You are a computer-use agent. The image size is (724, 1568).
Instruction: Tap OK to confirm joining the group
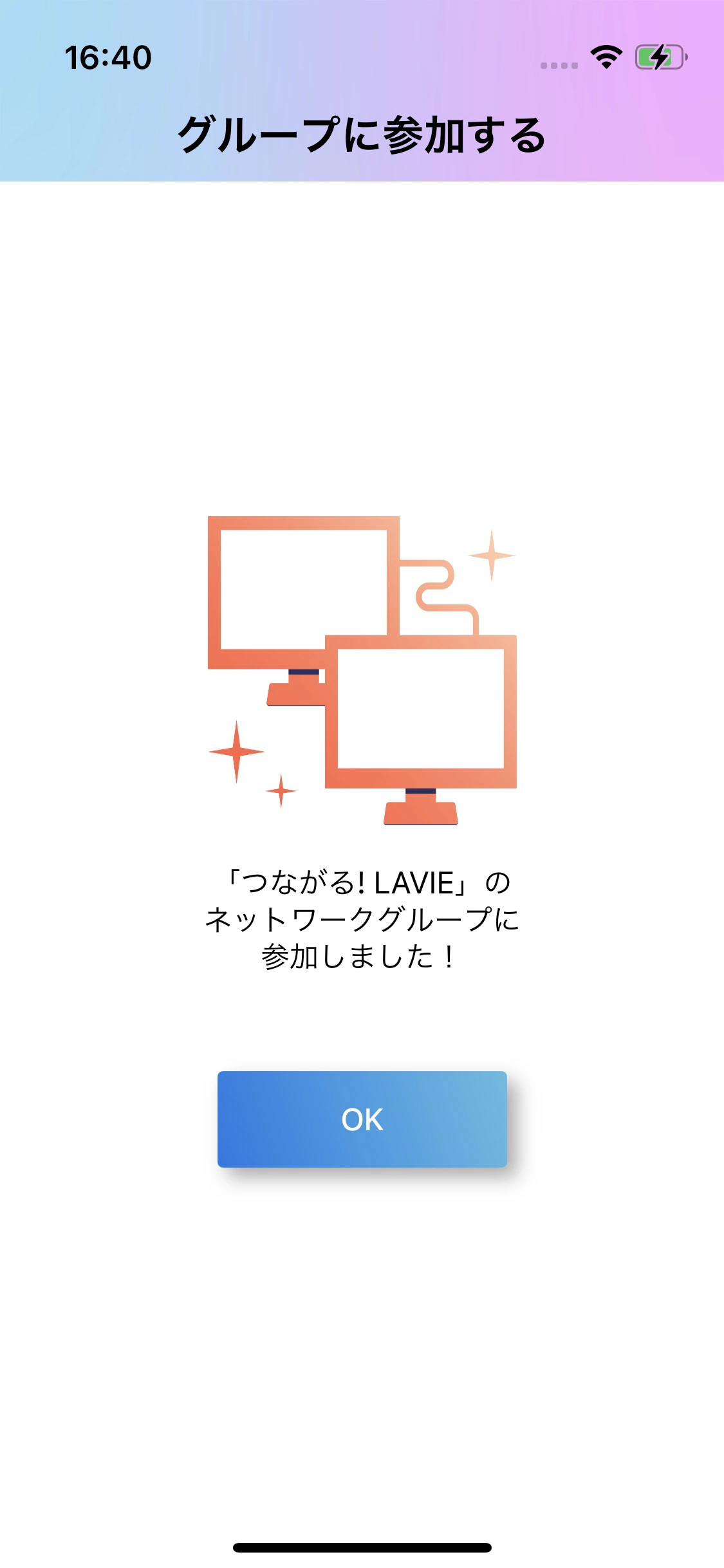362,1119
